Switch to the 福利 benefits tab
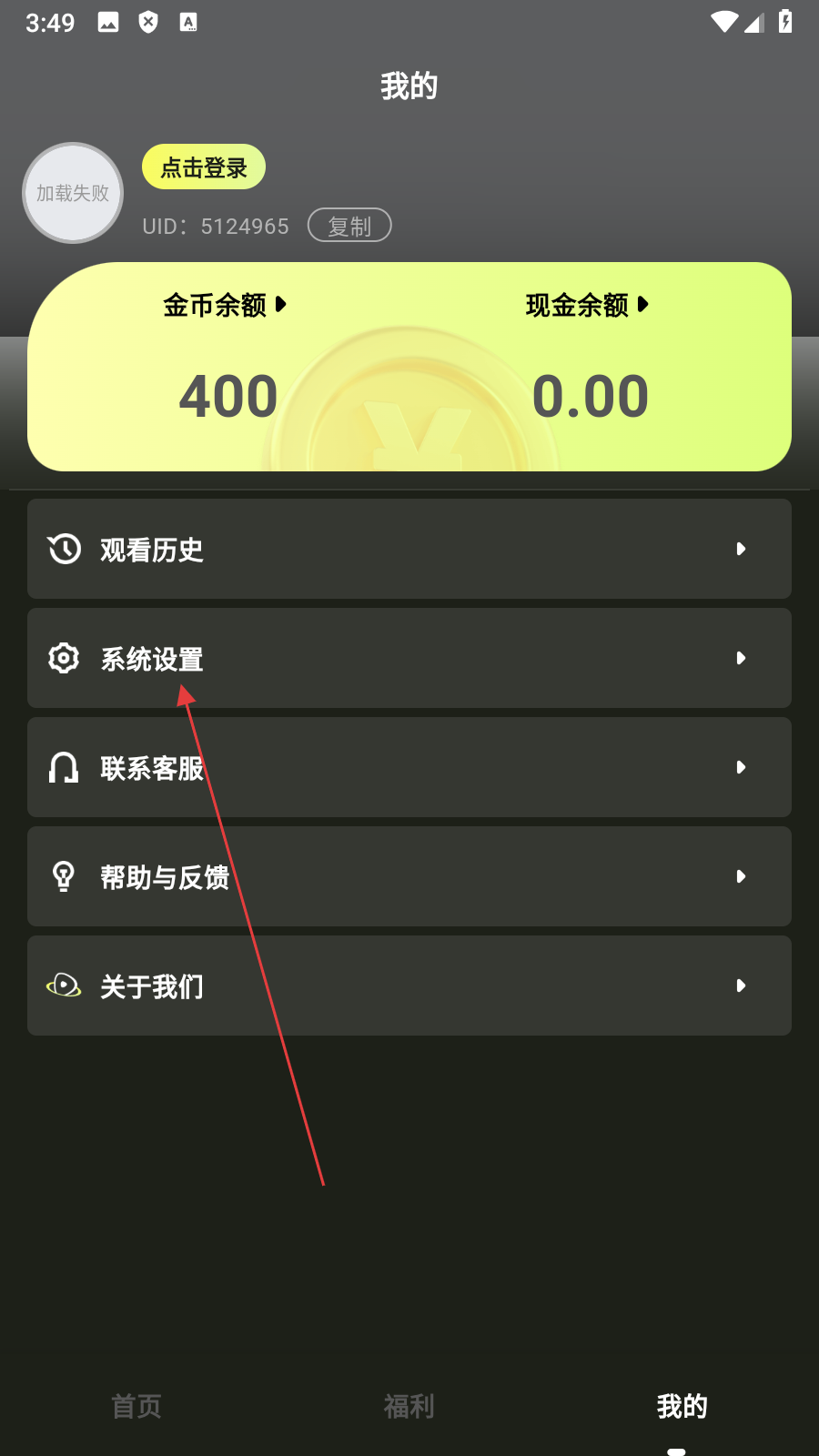819x1456 pixels. (409, 1406)
